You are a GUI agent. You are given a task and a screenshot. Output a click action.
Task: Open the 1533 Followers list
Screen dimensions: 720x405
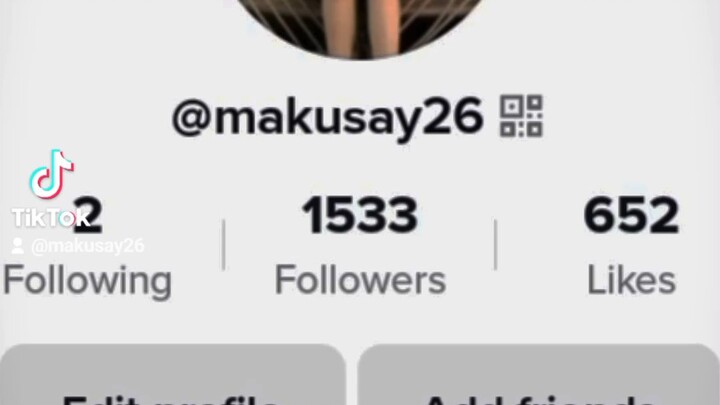click(360, 246)
